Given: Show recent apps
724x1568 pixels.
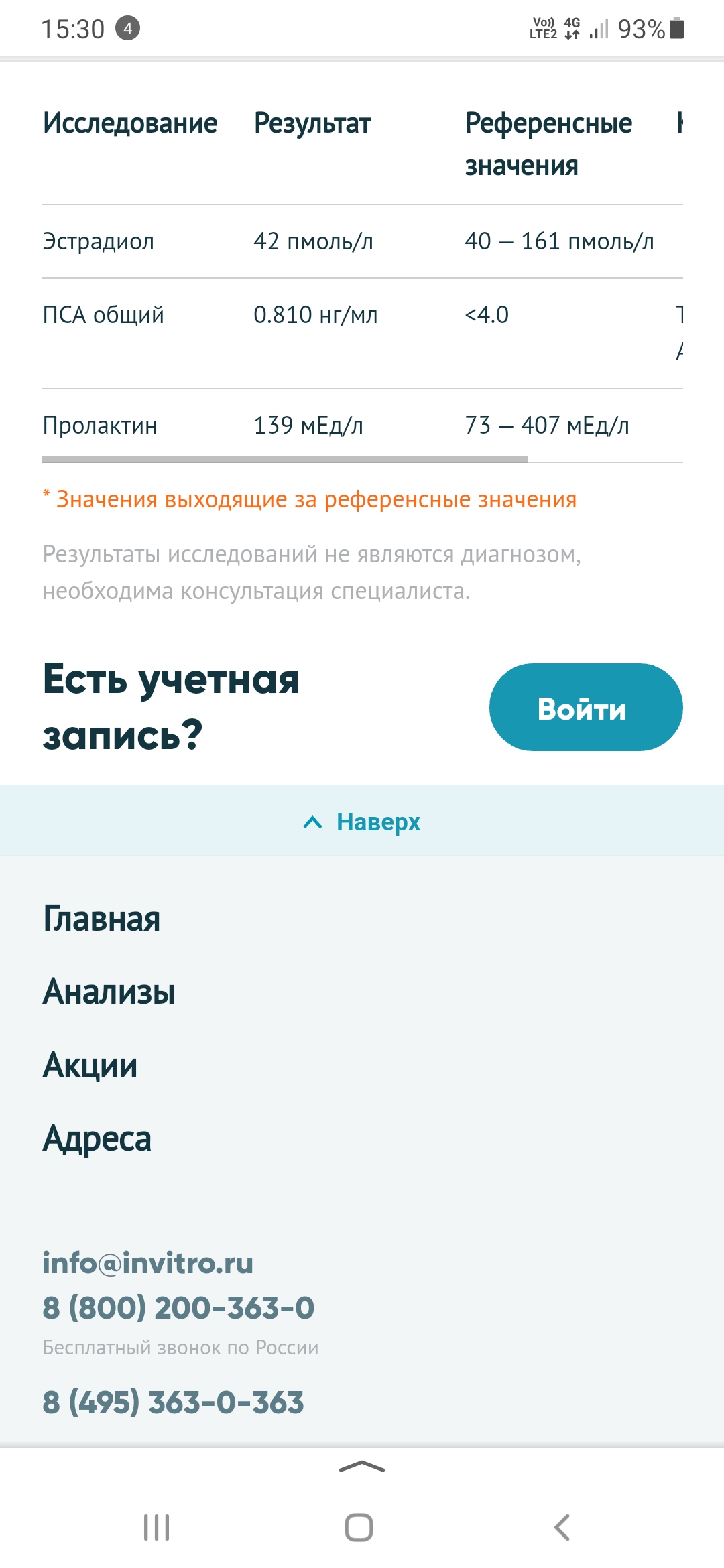Looking at the screenshot, I should tap(157, 1528).
